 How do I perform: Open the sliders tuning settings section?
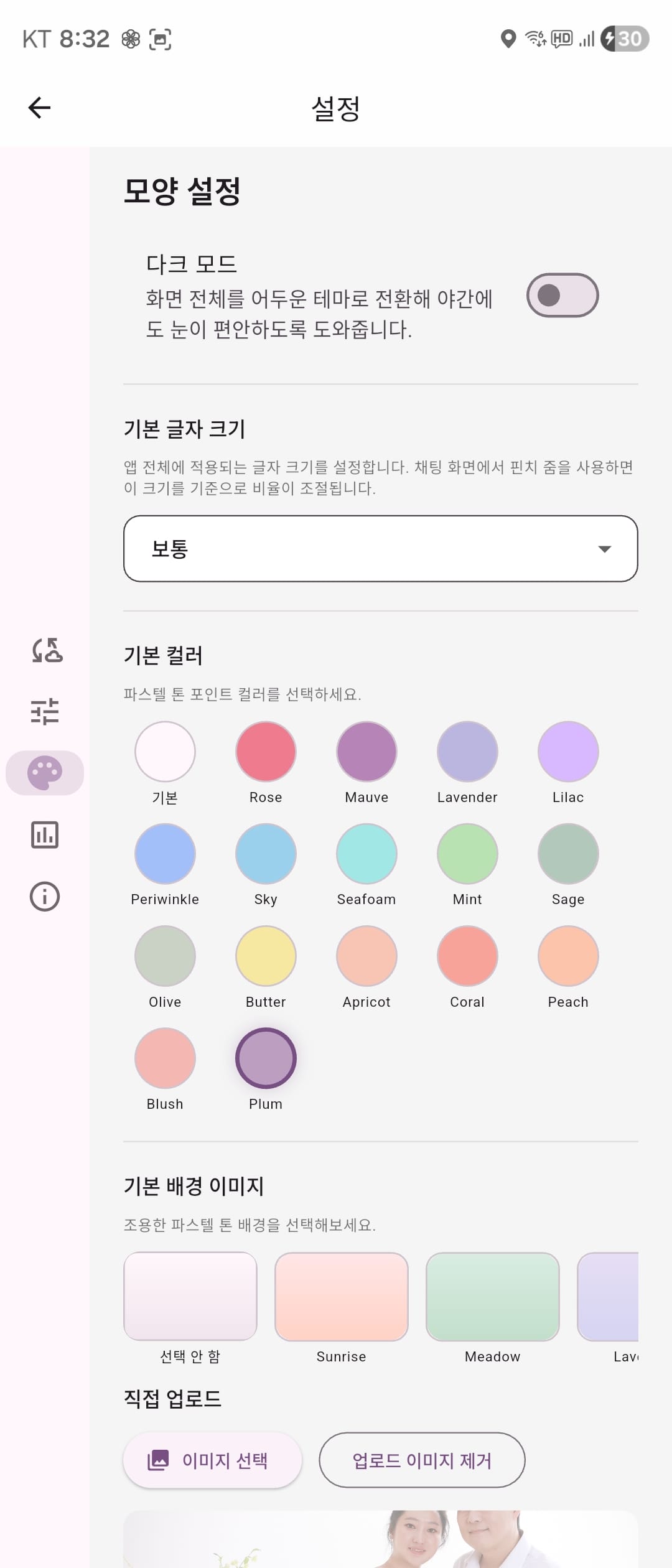pyautogui.click(x=45, y=711)
